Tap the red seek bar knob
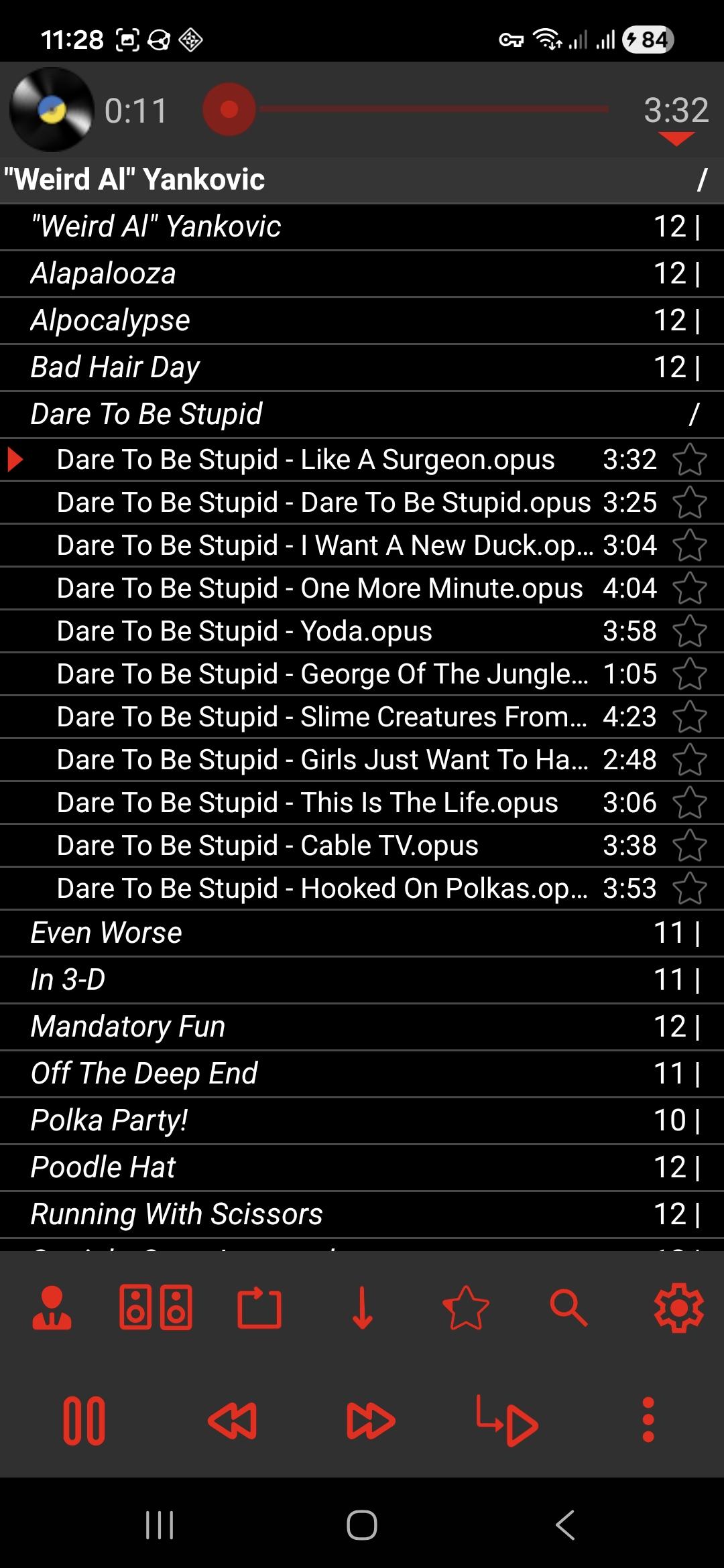The height and width of the screenshot is (1568, 724). pos(229,109)
